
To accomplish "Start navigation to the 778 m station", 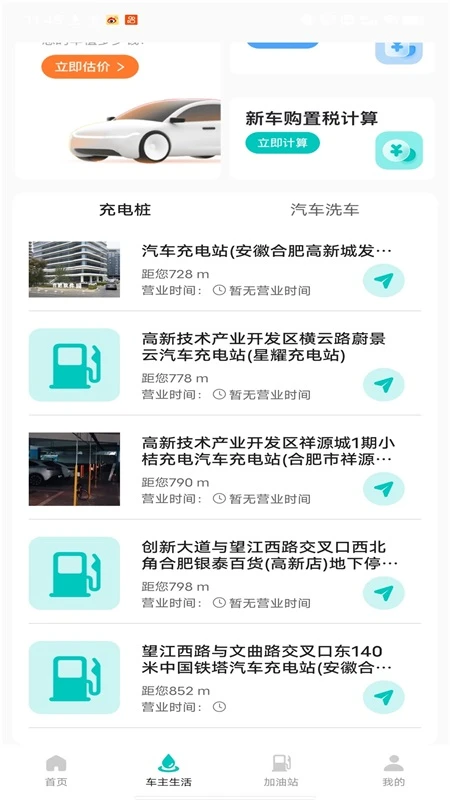I will click(x=384, y=384).
